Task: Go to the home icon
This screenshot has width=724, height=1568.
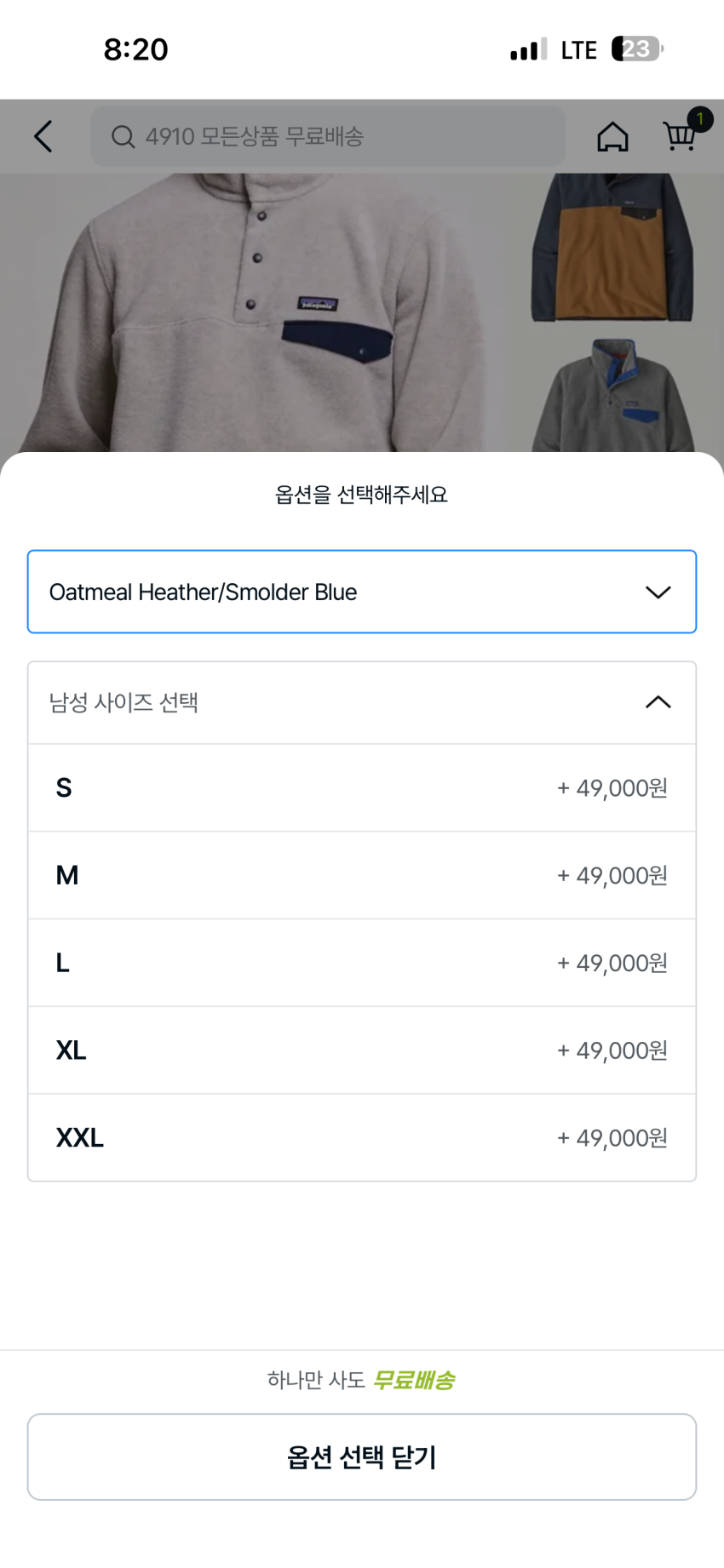Action: click(x=612, y=136)
